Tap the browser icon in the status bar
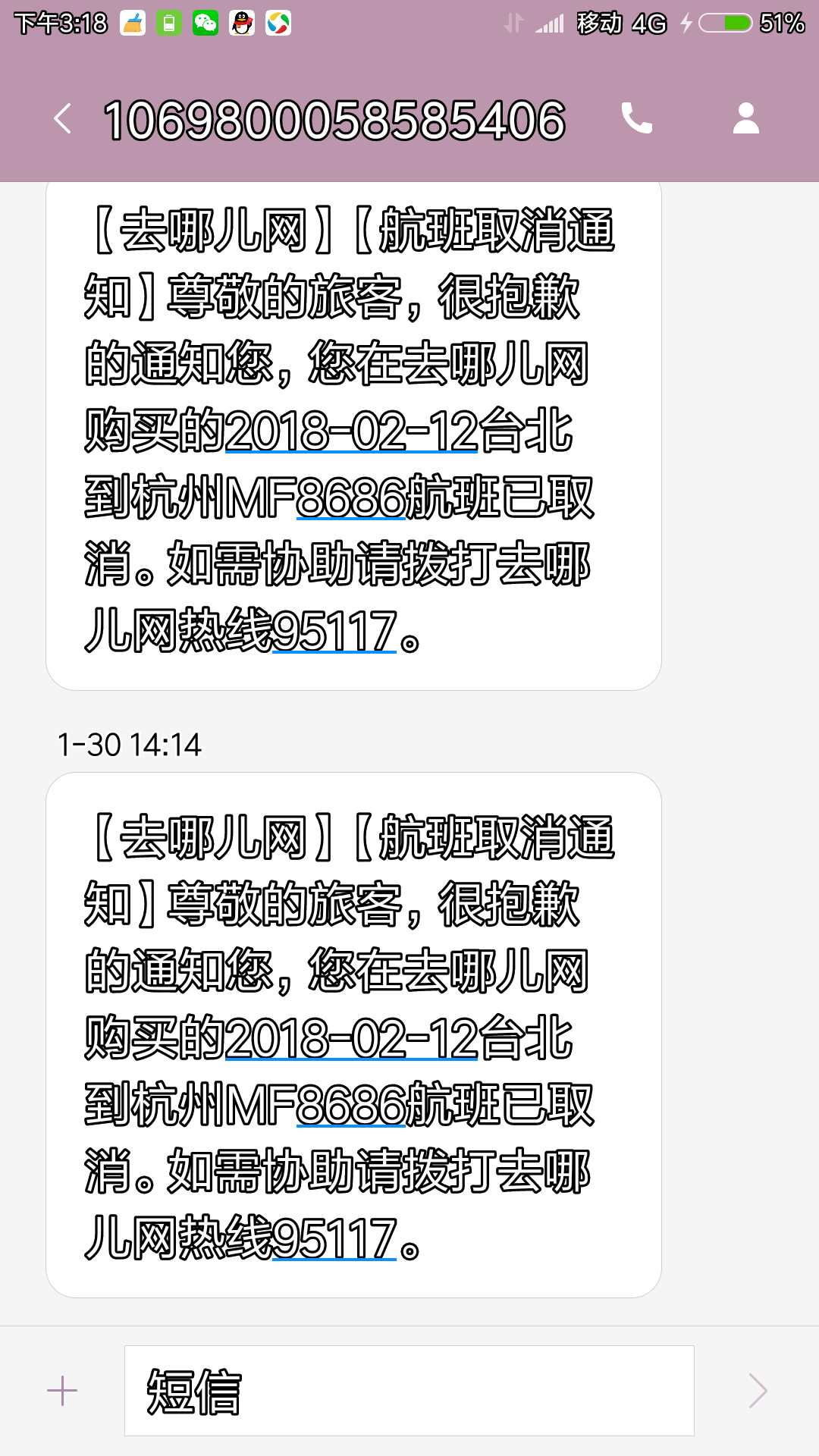 click(279, 21)
